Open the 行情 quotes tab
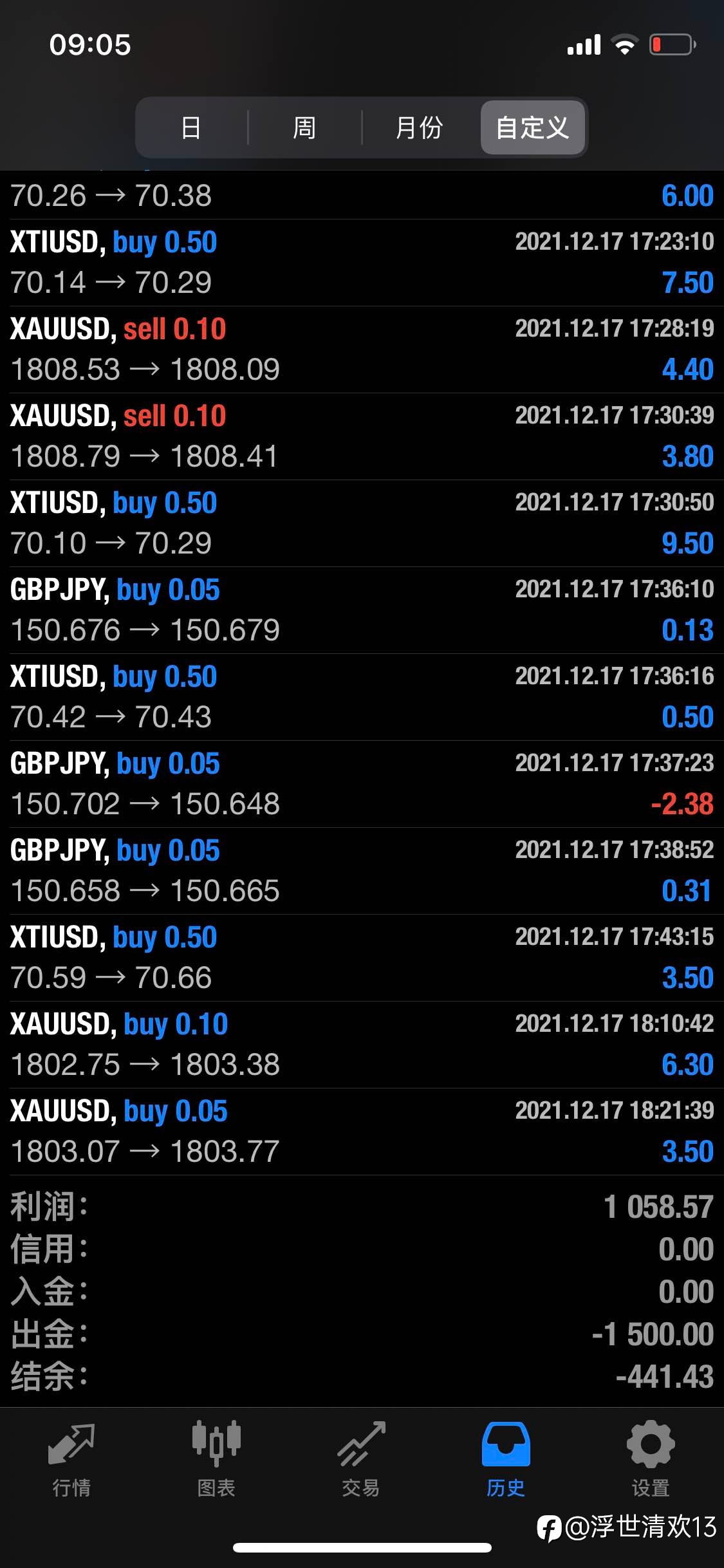This screenshot has height=1568, width=724. (x=72, y=1460)
